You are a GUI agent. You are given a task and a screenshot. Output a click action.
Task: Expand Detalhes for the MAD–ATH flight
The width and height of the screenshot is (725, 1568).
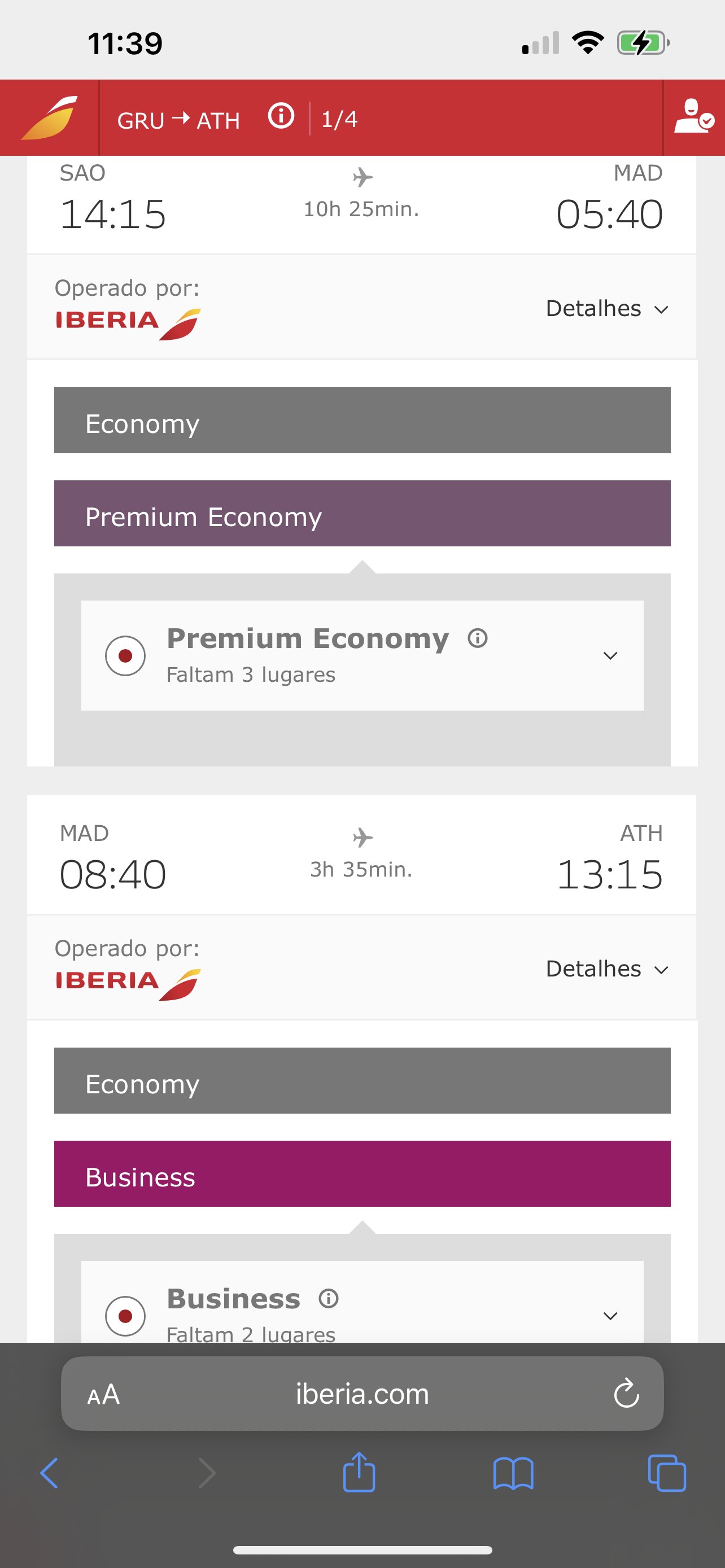[x=607, y=969]
